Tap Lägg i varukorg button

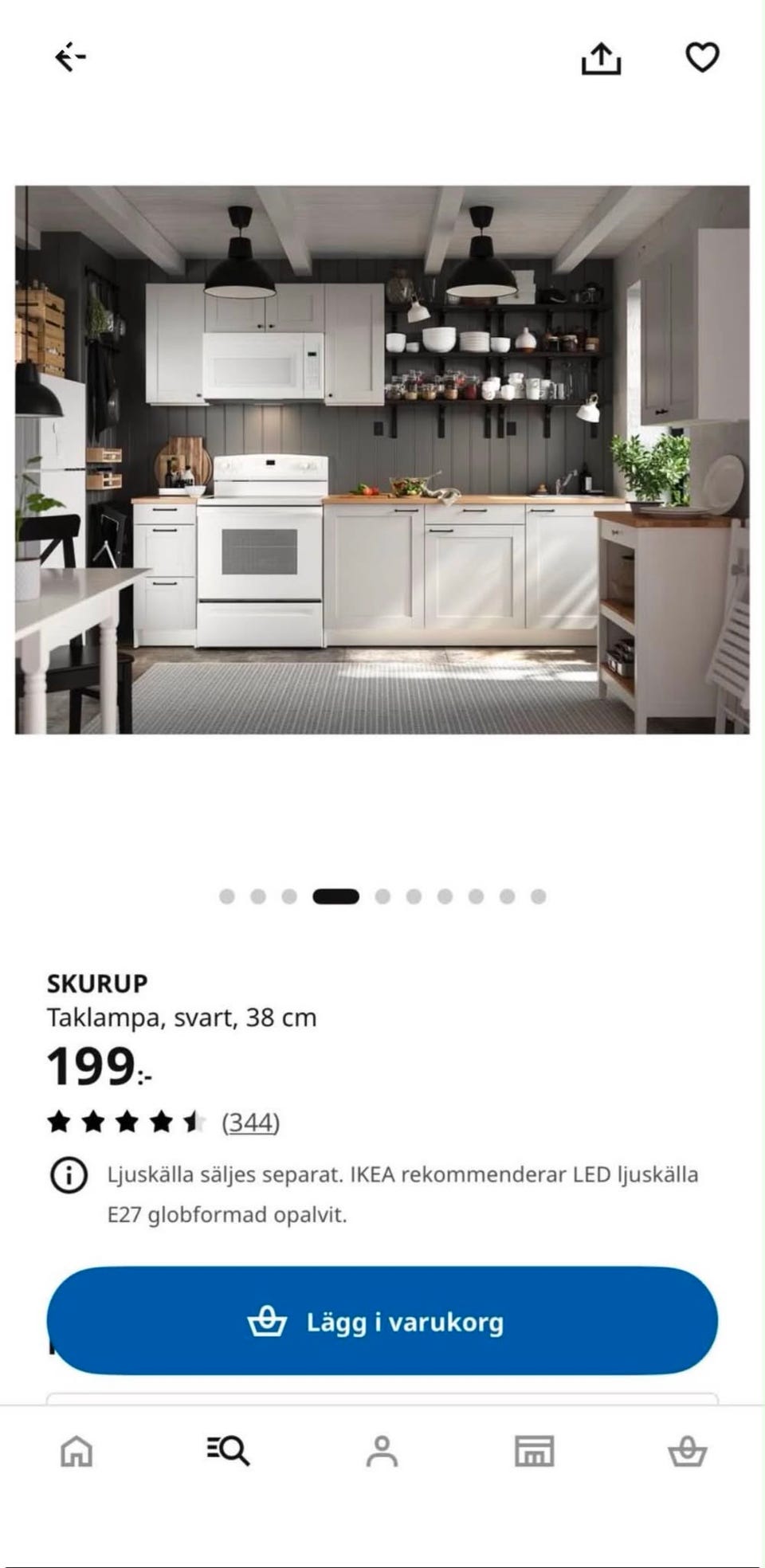382,1322
